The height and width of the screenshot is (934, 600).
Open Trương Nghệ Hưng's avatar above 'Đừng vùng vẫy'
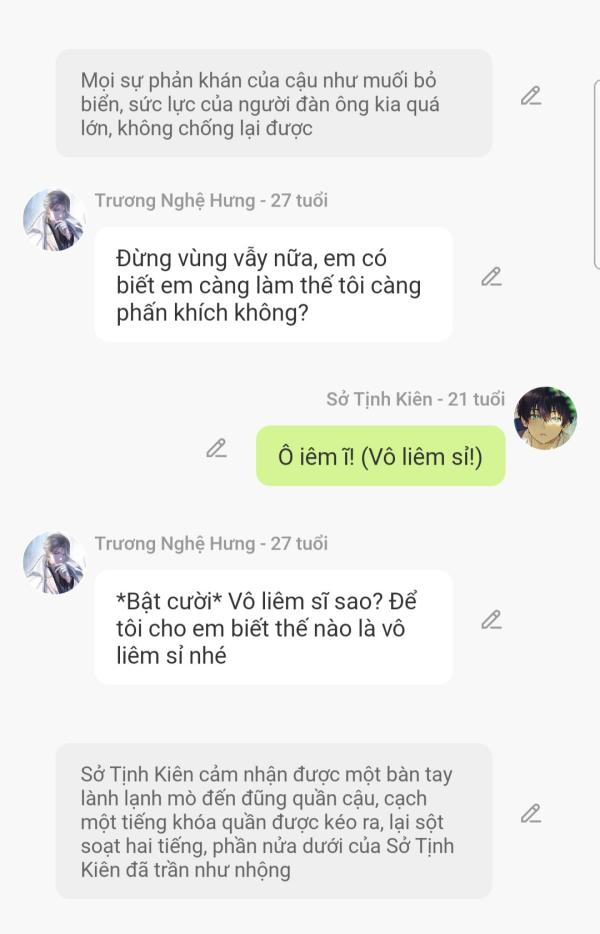[54, 219]
